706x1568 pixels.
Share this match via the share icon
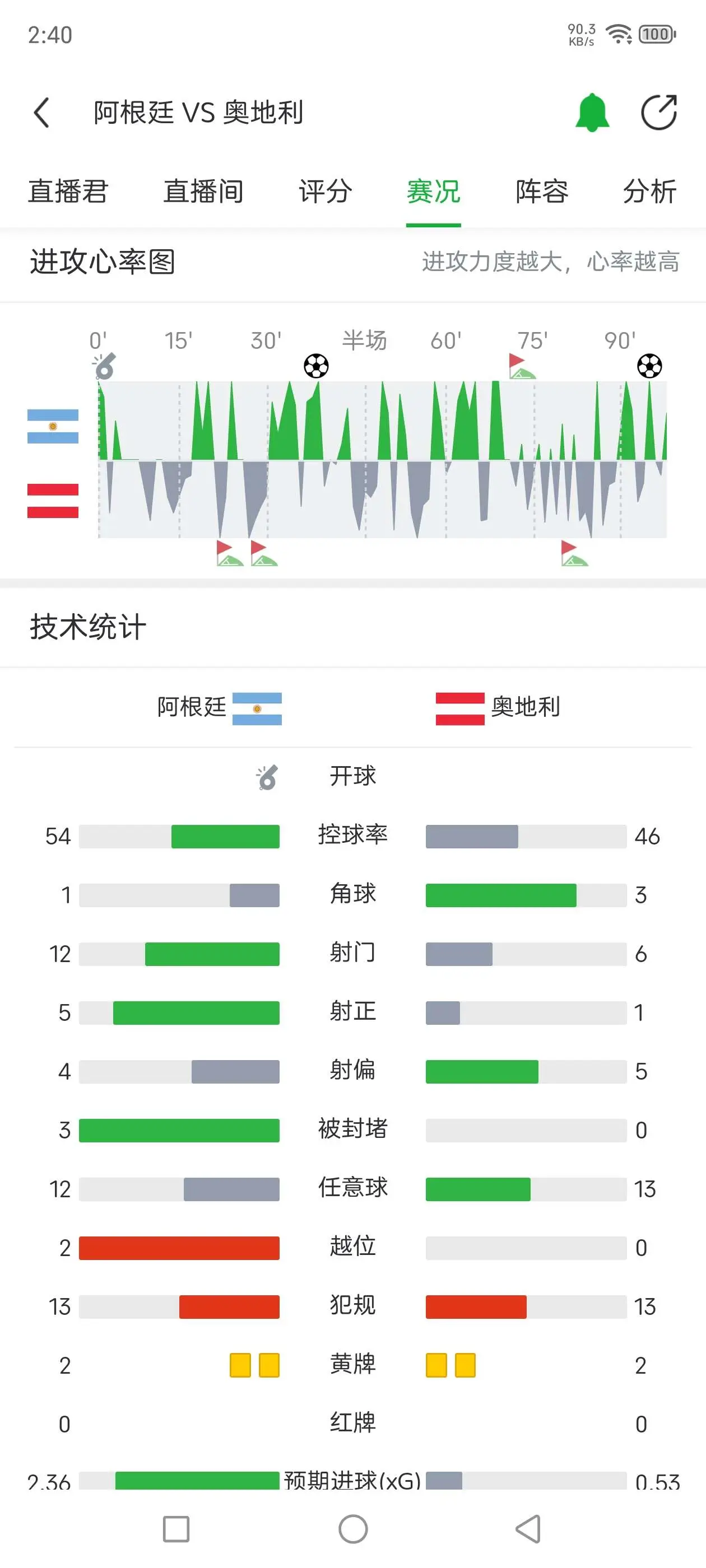tap(659, 113)
